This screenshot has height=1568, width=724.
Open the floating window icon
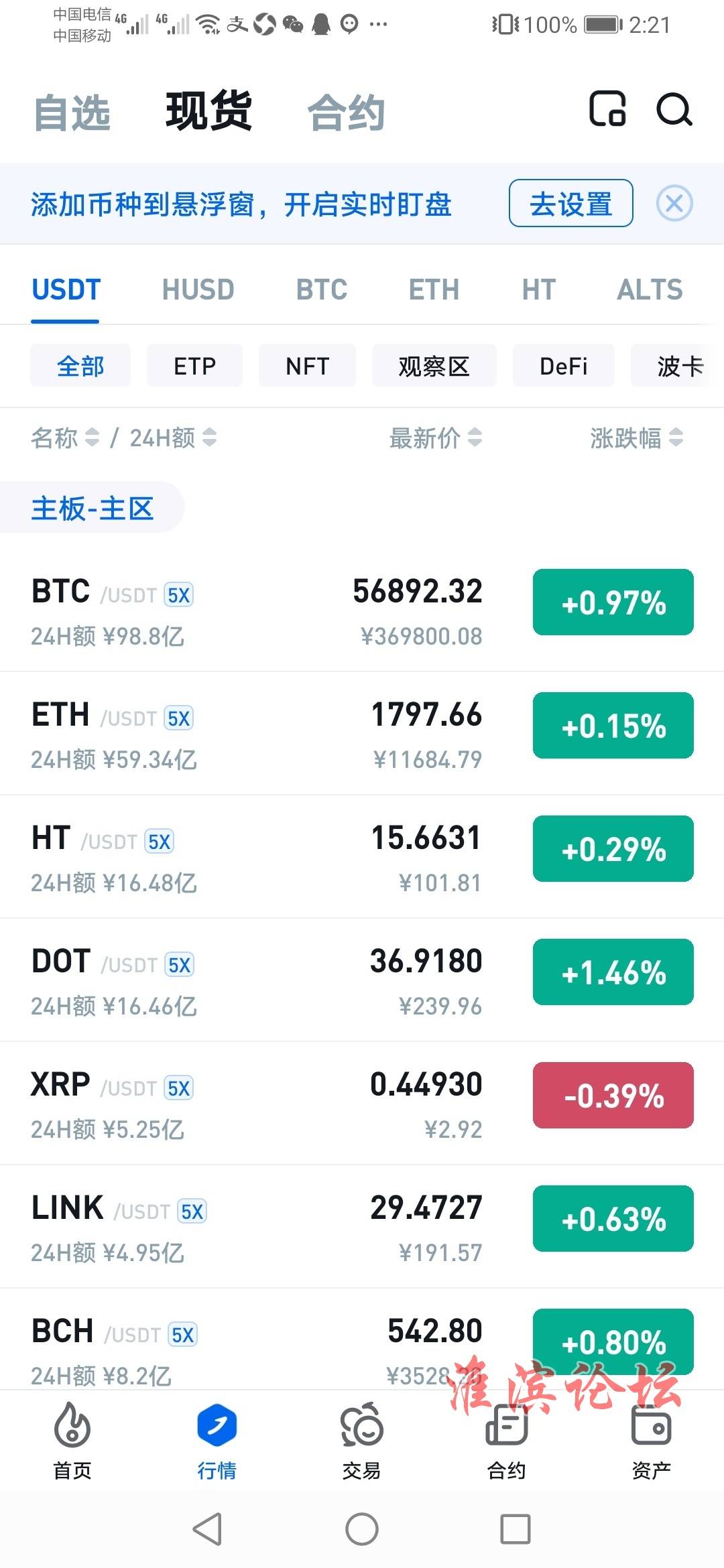pos(607,109)
